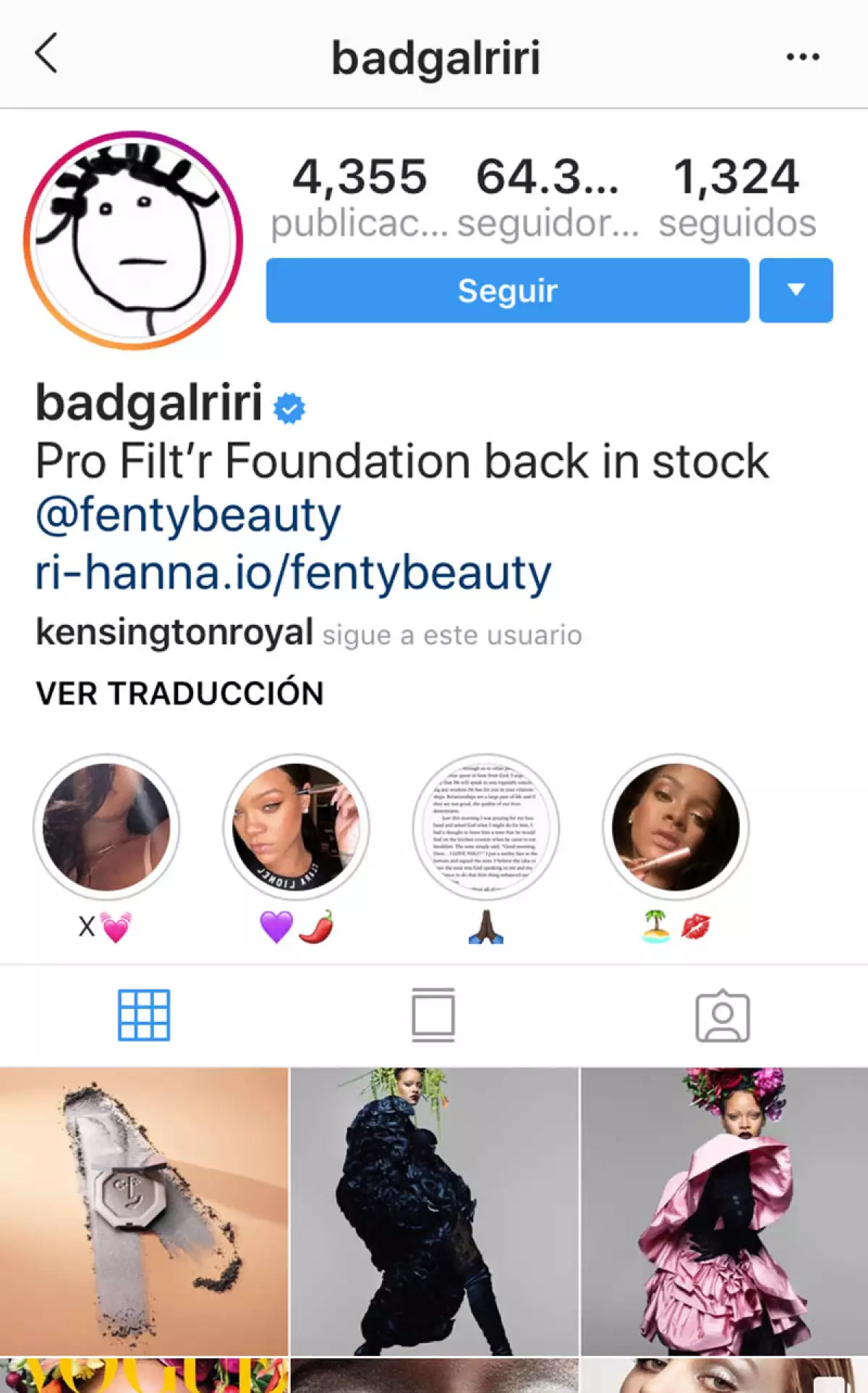Tap the Seguir button
868x1393 pixels.
point(507,290)
